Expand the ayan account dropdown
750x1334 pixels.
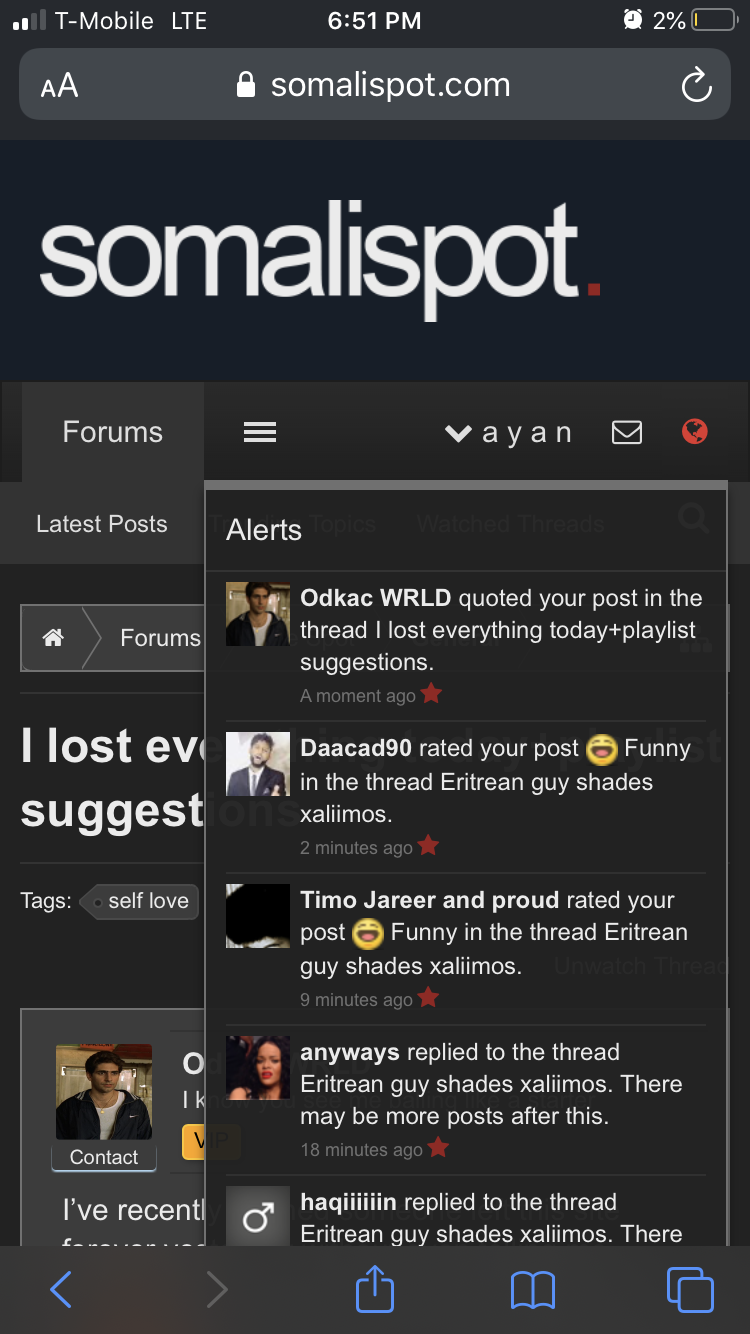tap(508, 432)
